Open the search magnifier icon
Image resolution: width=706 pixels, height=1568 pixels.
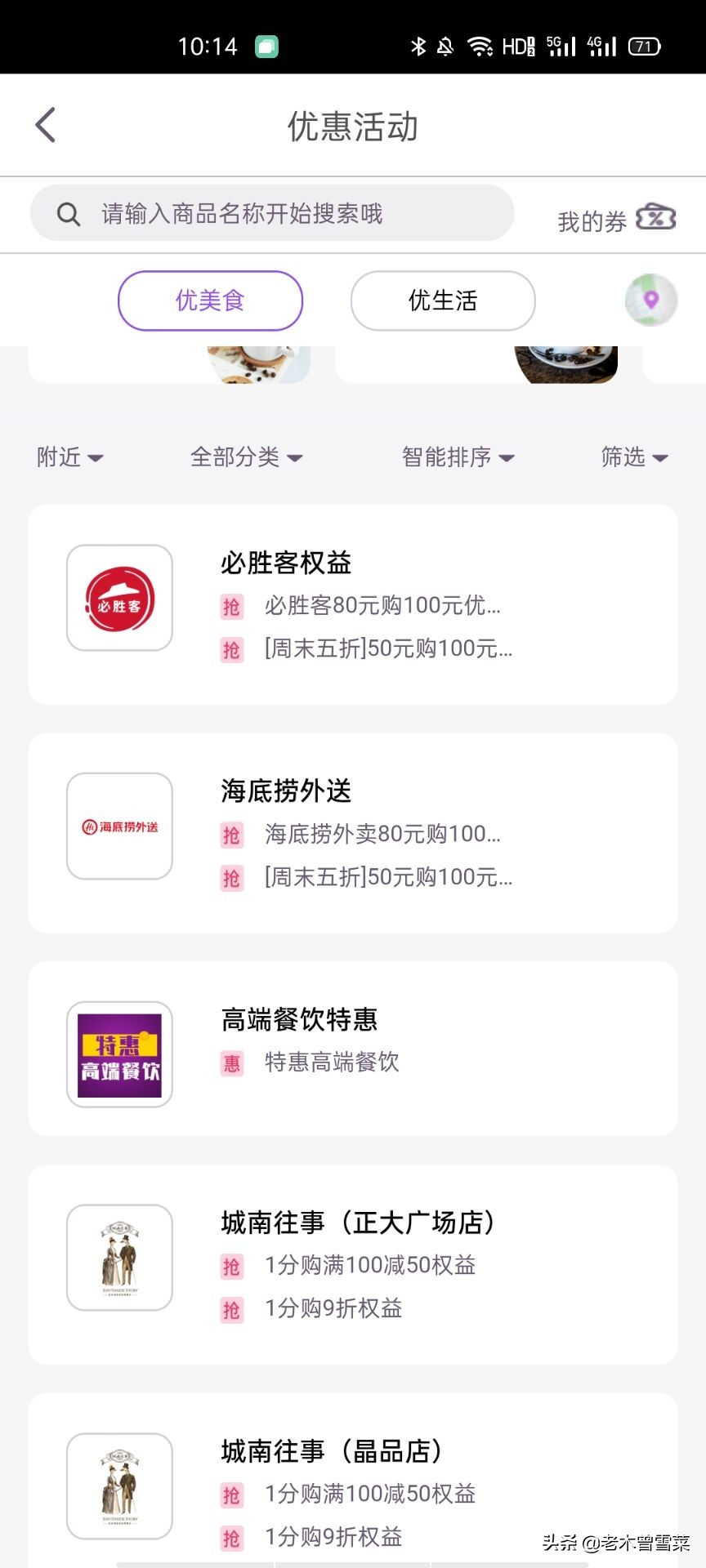point(68,213)
